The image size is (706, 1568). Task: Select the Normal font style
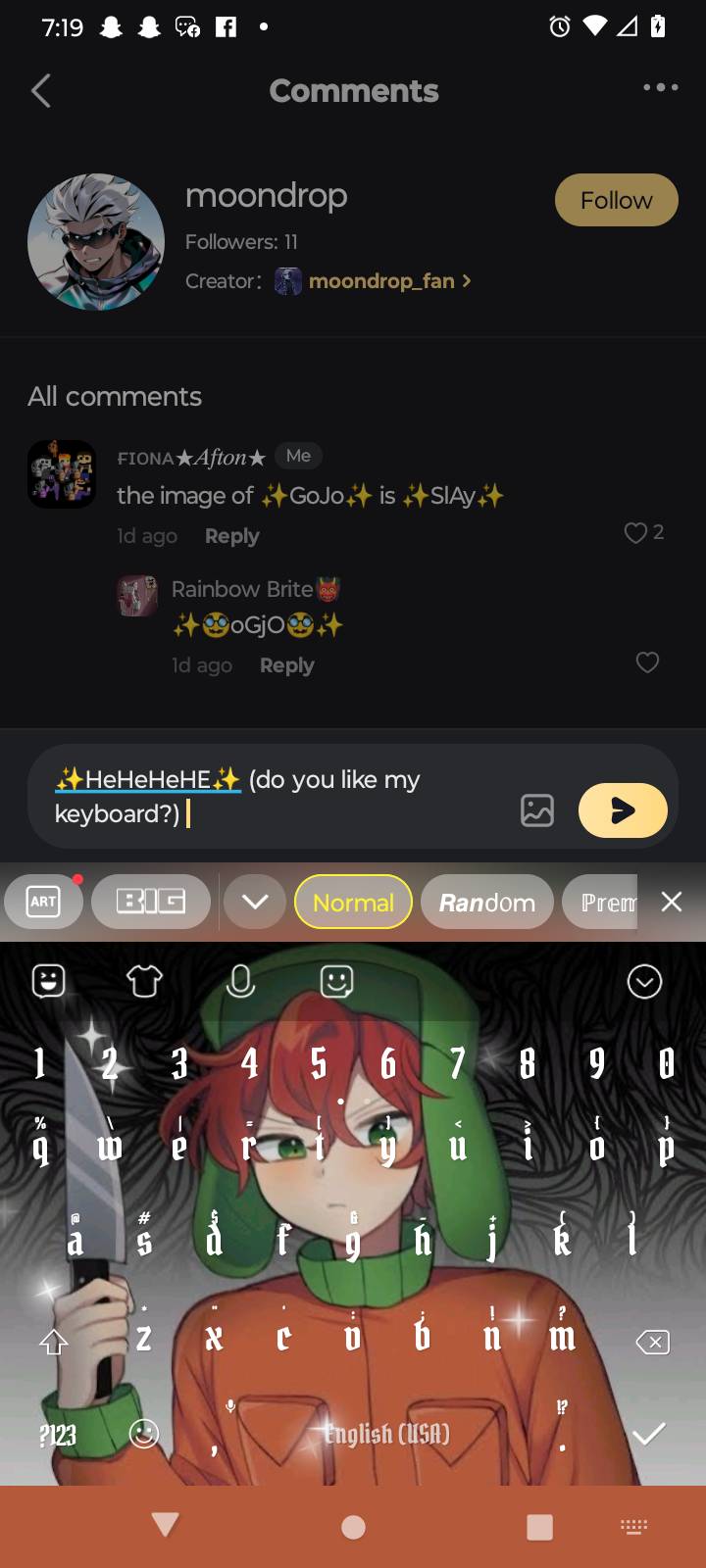click(353, 902)
